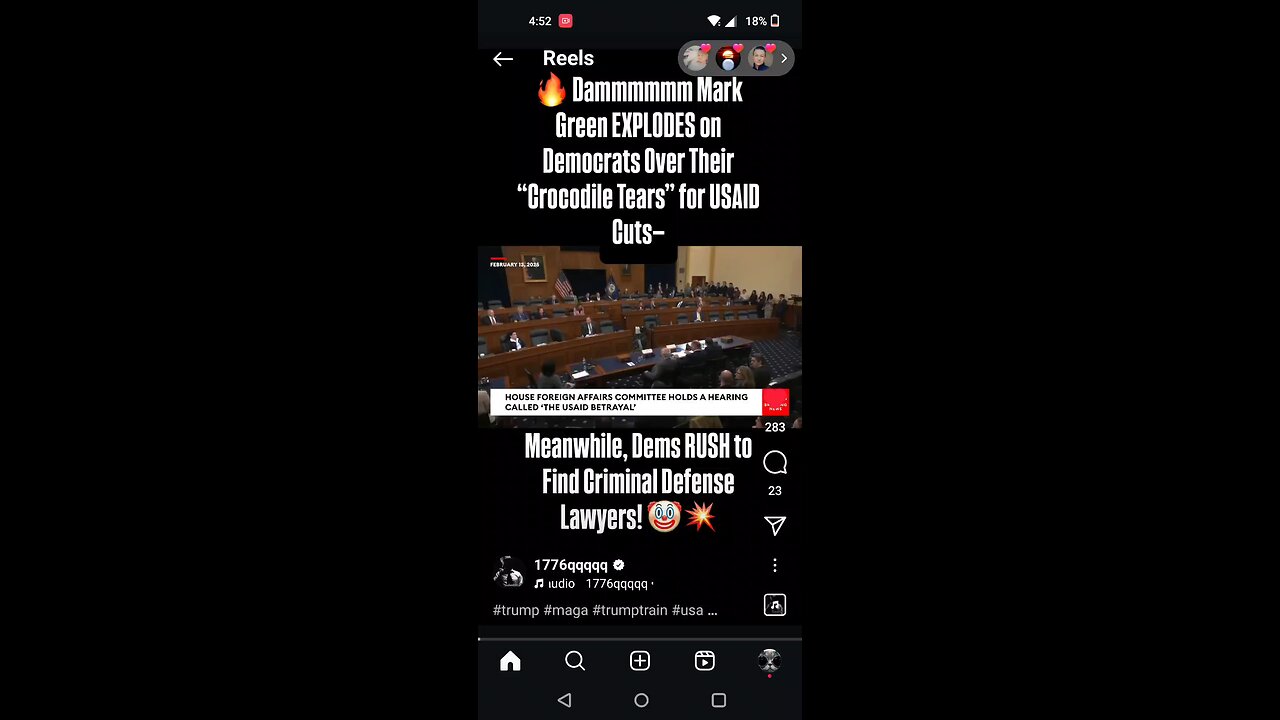
Task: Create a new post
Action: (640, 661)
